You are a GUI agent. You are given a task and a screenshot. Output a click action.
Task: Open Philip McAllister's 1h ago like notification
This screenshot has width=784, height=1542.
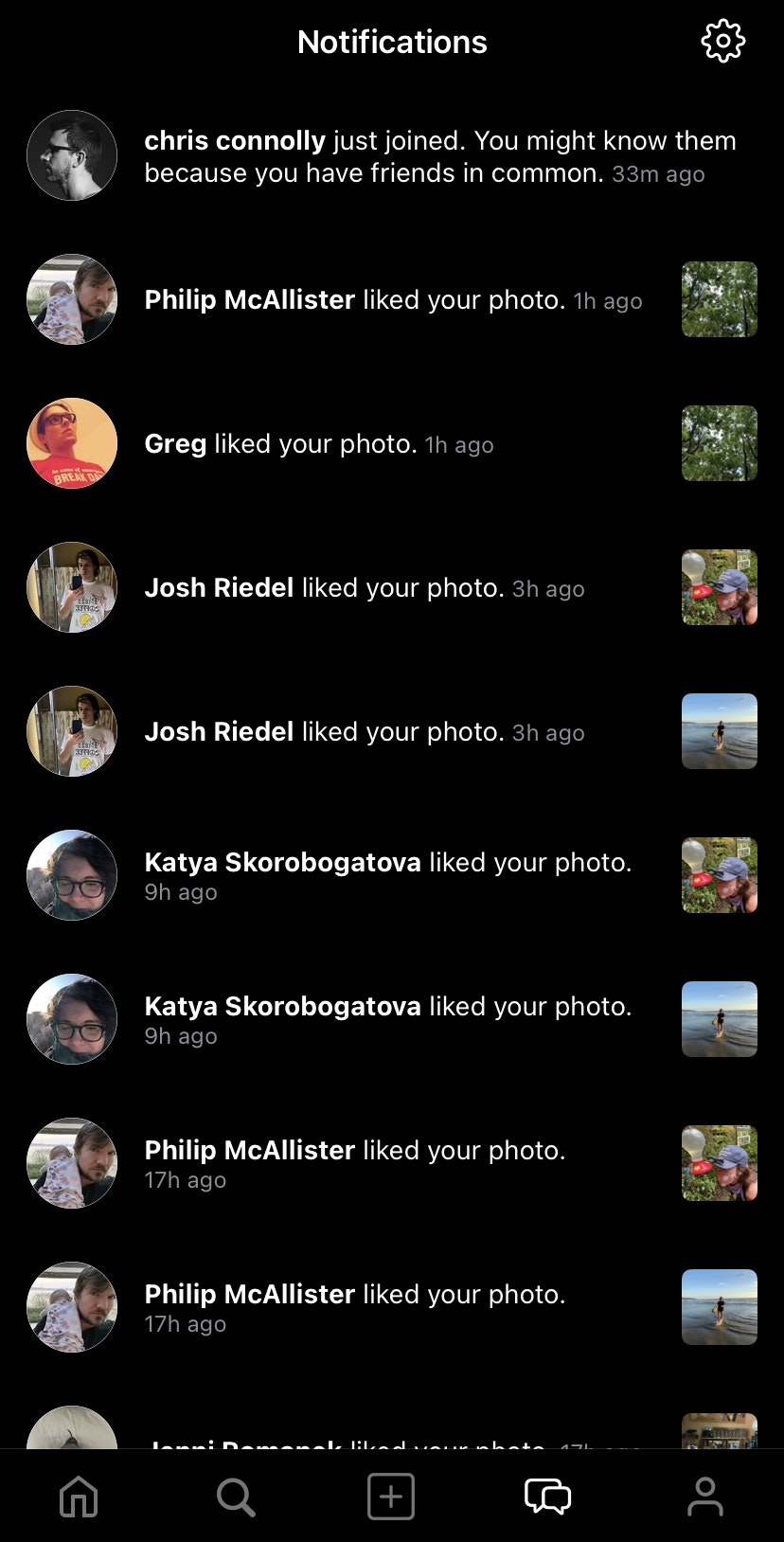(x=393, y=300)
